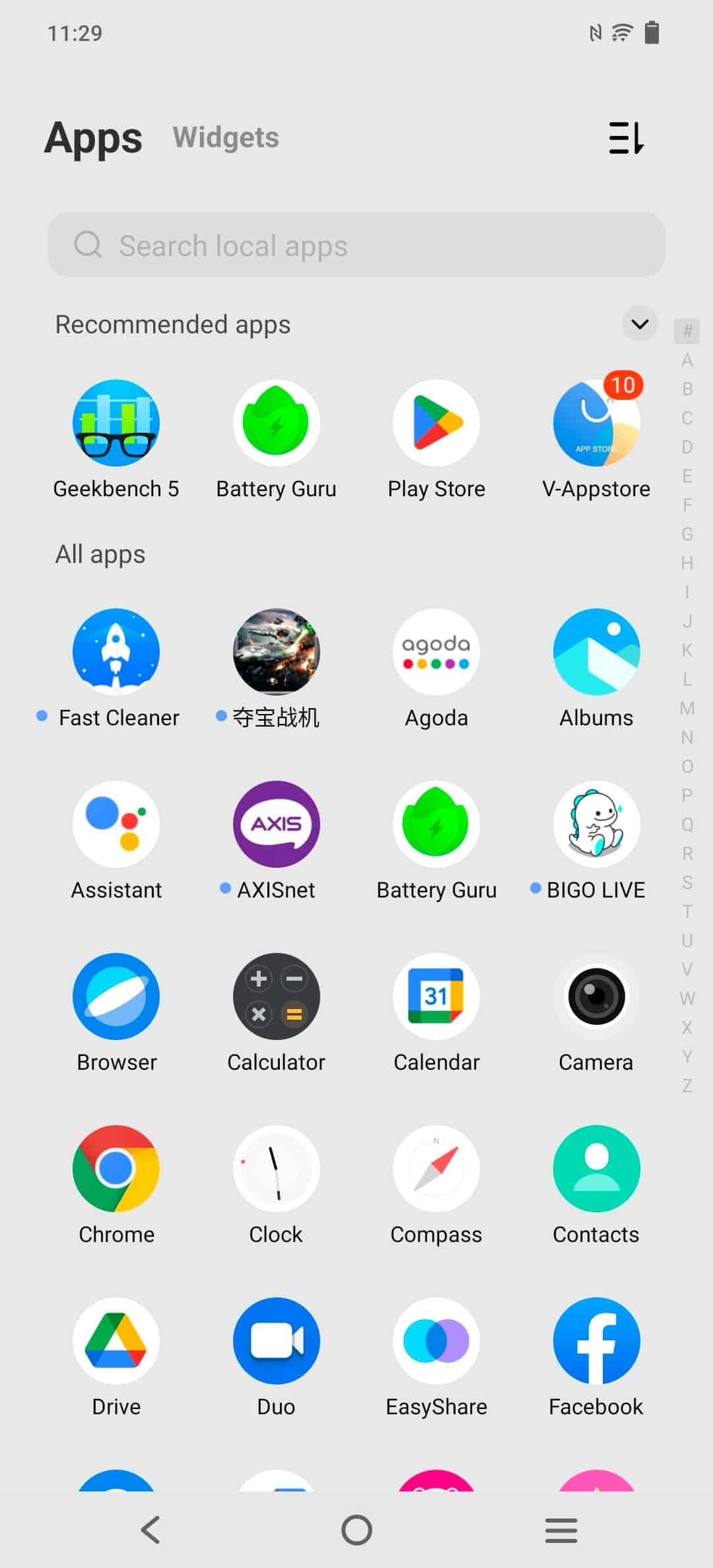Collapse the Recommended apps section
This screenshot has width=713, height=1568.
(x=639, y=324)
